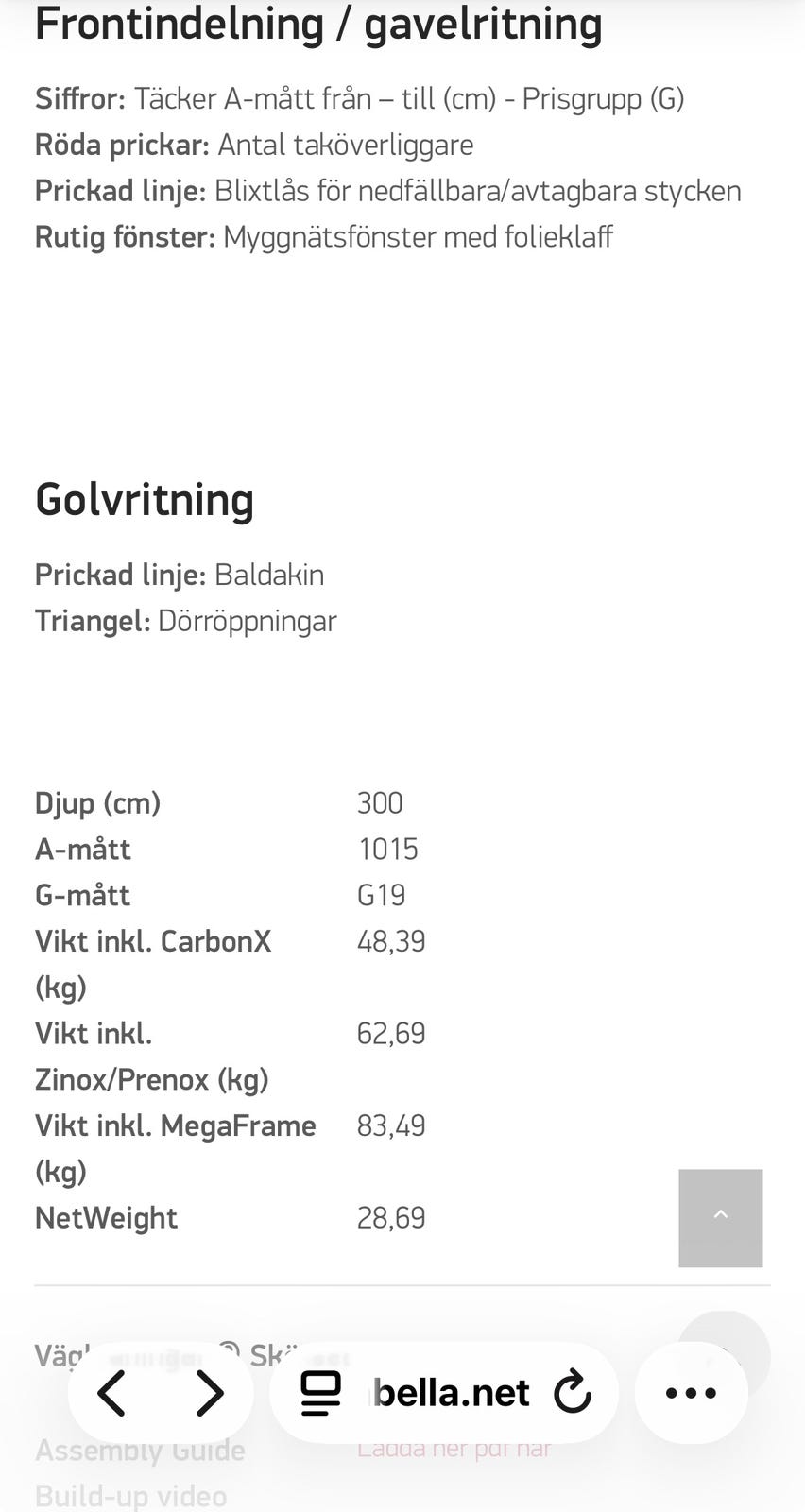Go forward to the next page

click(209, 1393)
